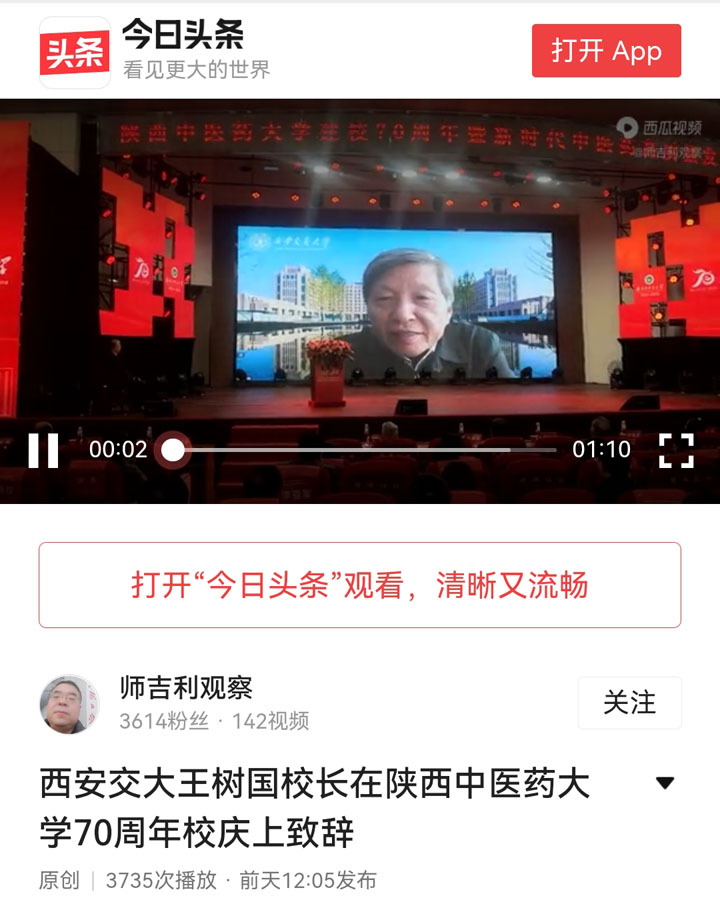Screen dimensions: 720x920
Task: Enter fullscreen video mode
Action: [676, 450]
